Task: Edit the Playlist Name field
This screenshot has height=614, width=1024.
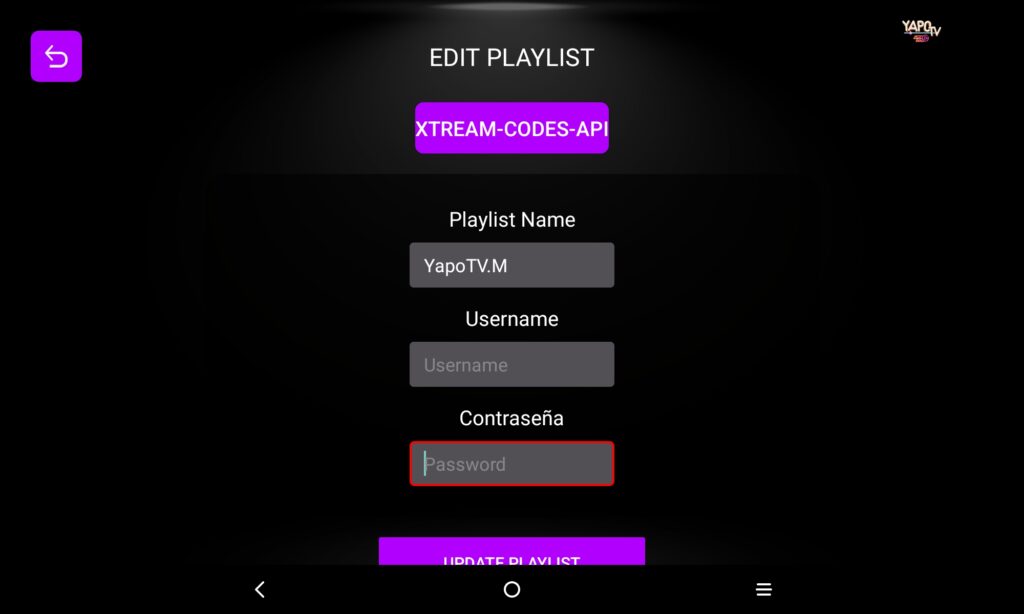Action: (511, 265)
